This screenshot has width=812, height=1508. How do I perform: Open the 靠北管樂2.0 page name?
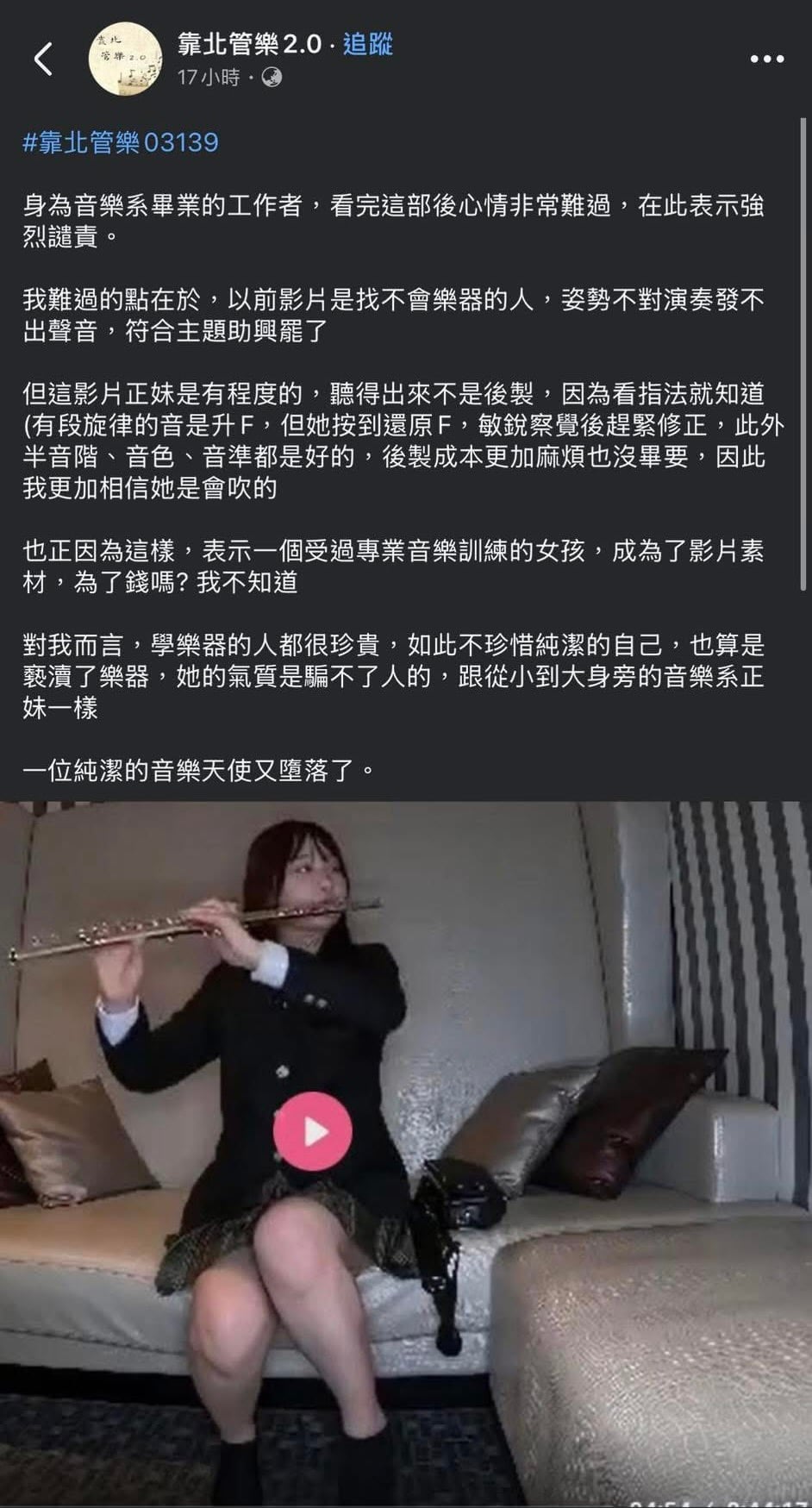click(x=249, y=43)
